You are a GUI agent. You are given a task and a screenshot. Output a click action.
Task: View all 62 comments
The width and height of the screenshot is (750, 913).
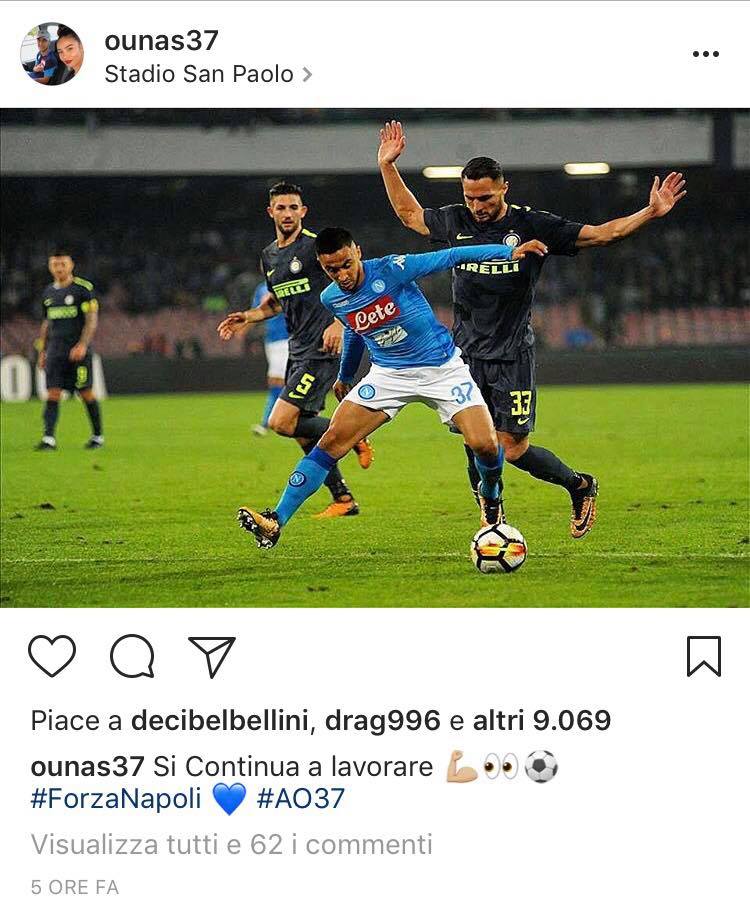coord(231,845)
